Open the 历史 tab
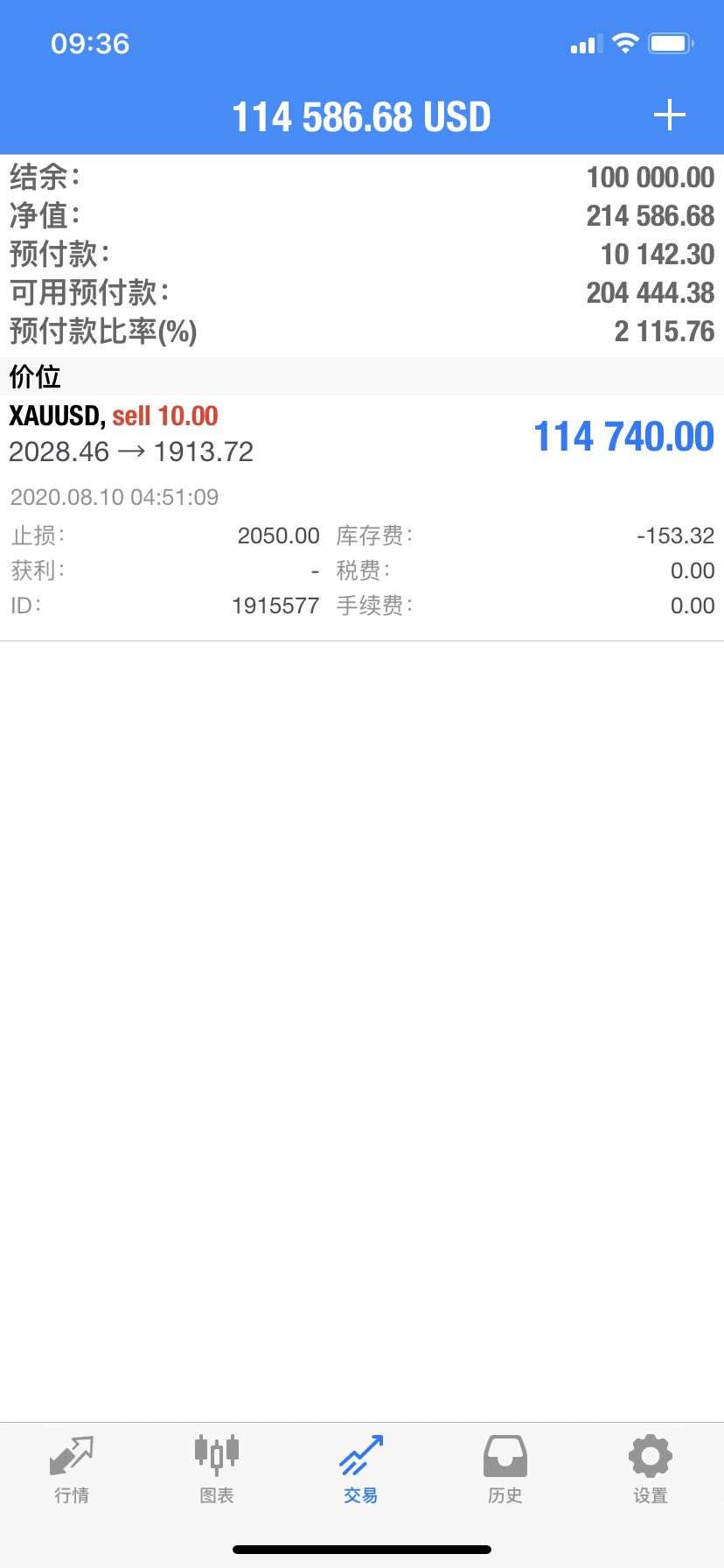This screenshot has height=1568, width=724. point(505,1469)
